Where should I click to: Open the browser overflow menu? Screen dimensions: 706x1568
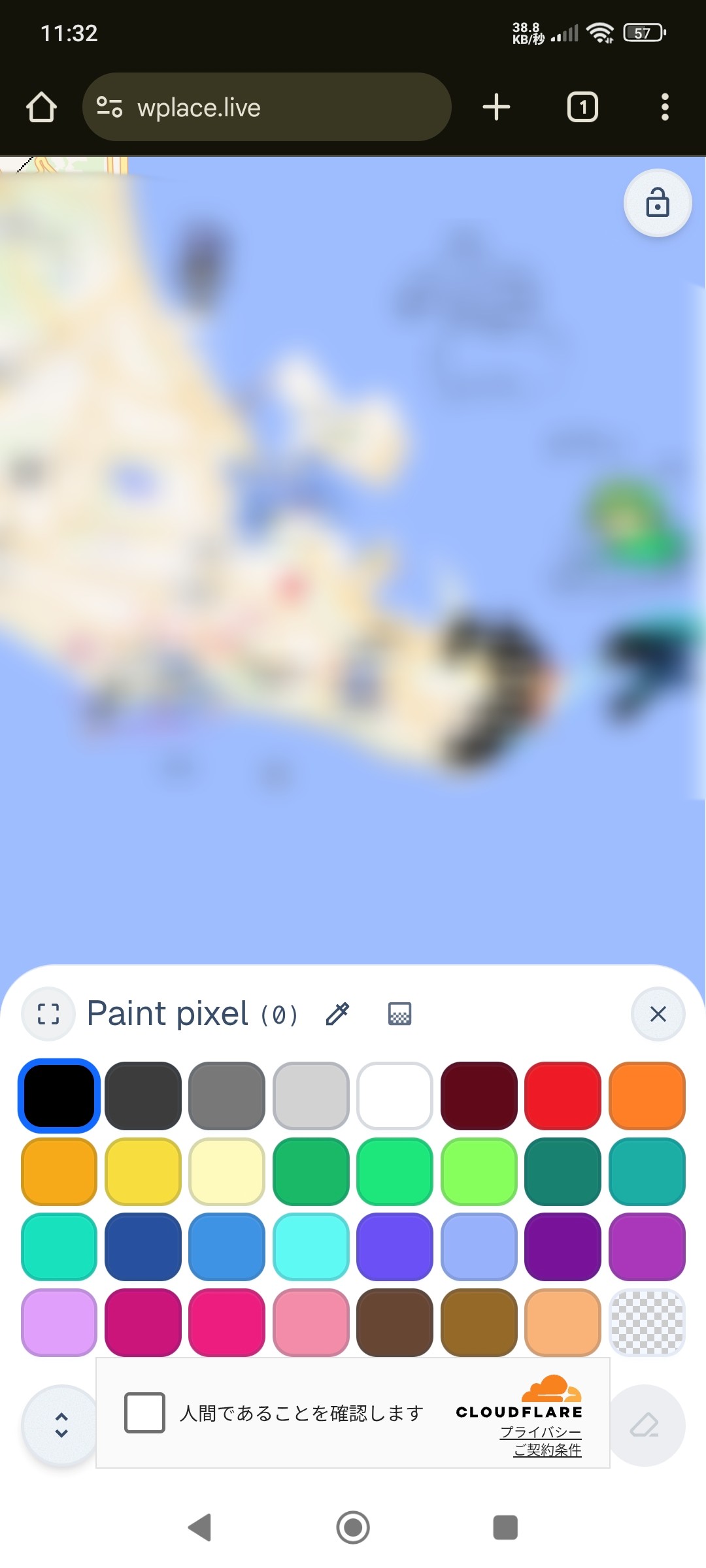click(x=665, y=107)
